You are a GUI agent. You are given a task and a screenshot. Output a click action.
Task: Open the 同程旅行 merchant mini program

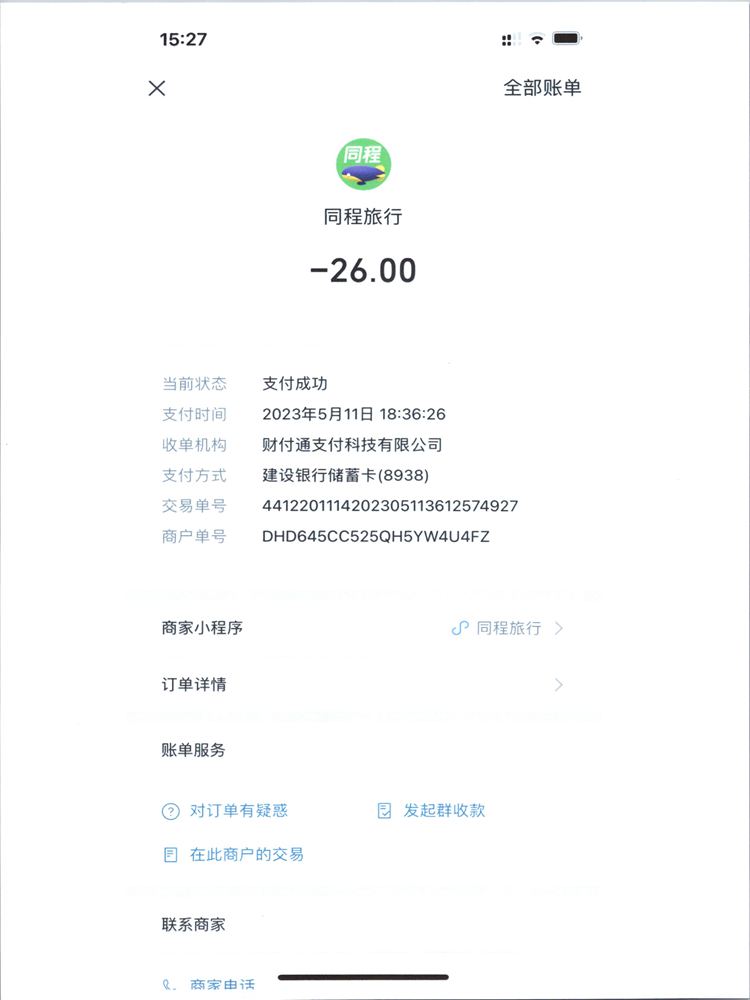[508, 628]
